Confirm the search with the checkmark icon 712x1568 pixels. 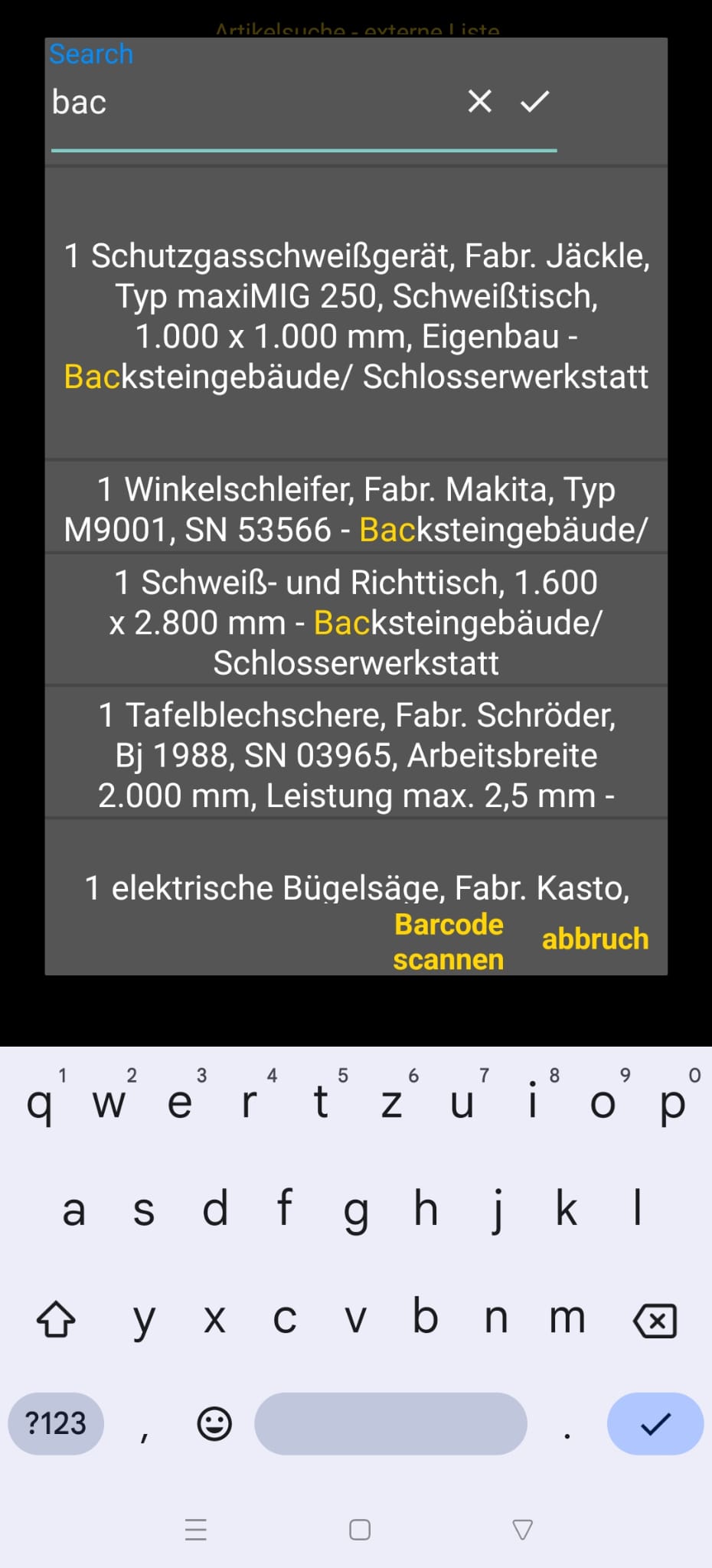[534, 101]
